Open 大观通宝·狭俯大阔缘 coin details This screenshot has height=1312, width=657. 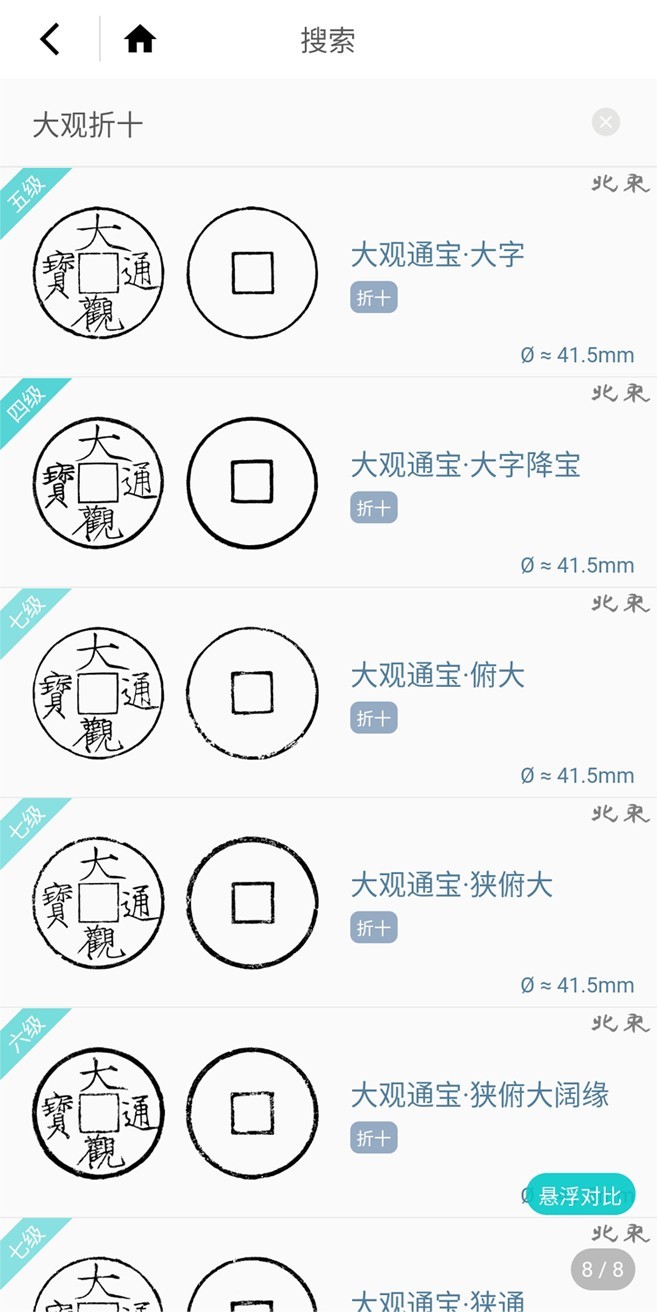(479, 1095)
